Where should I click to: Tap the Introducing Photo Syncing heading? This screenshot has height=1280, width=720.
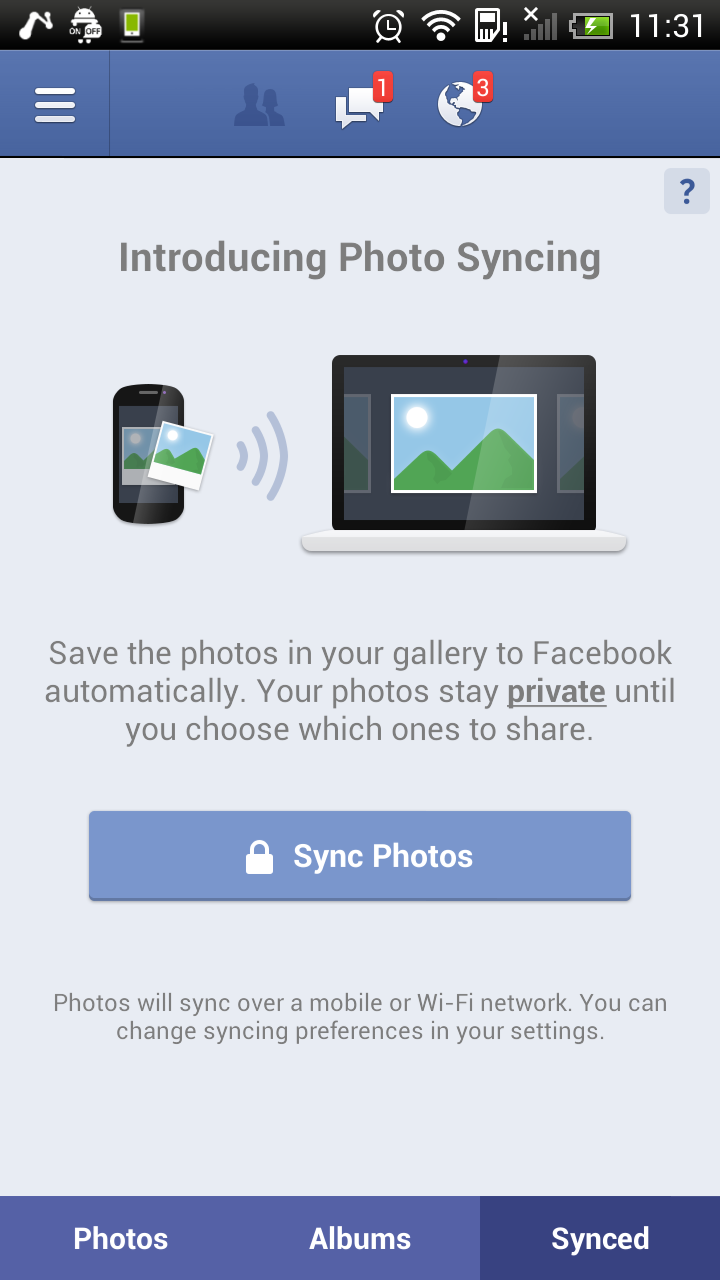[x=360, y=257]
